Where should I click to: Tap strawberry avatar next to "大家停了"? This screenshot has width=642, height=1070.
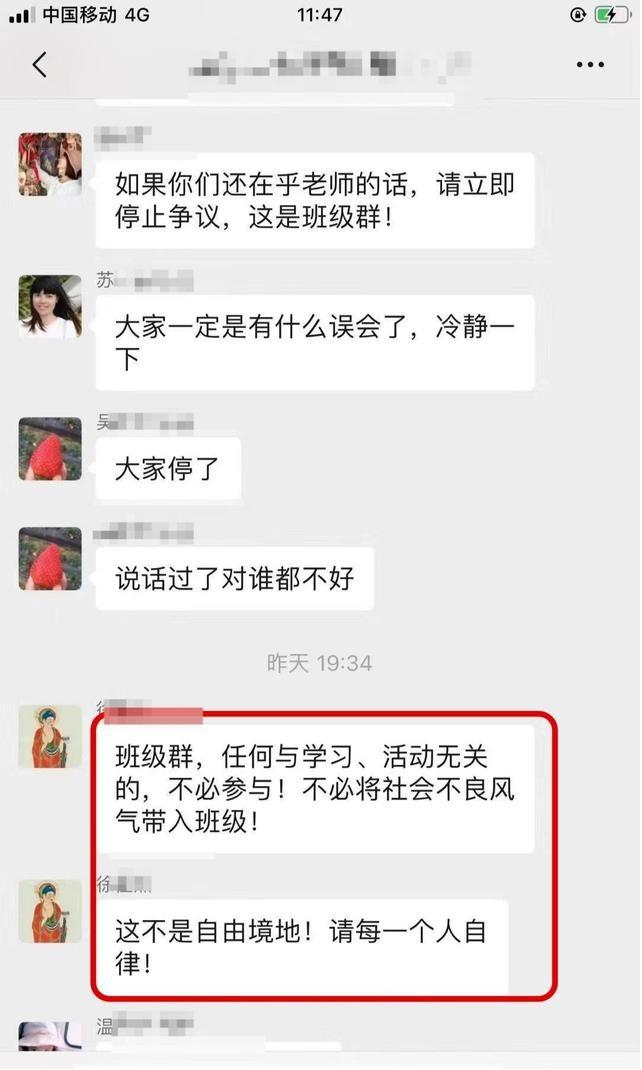(x=50, y=449)
